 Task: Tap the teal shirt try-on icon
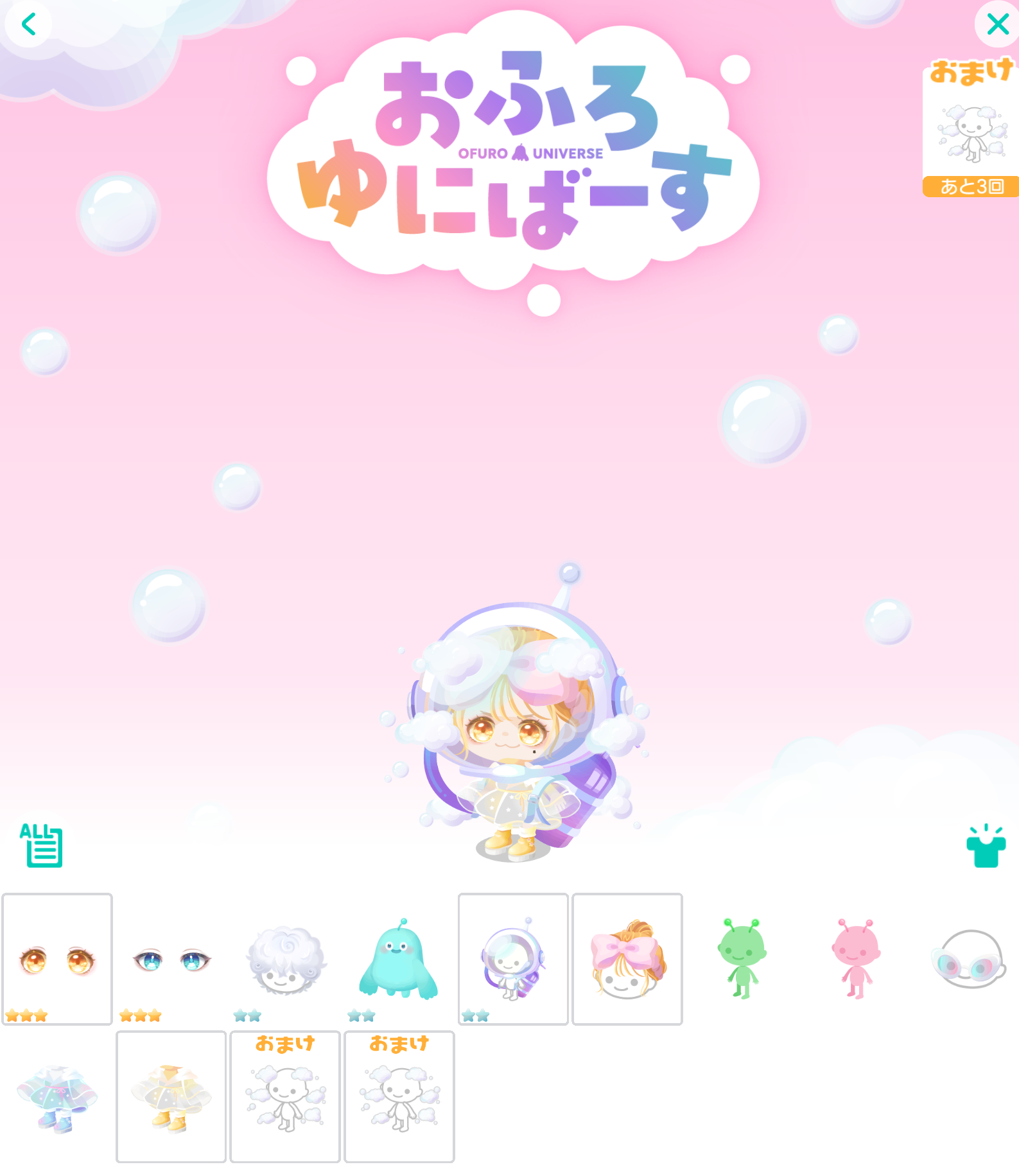pyautogui.click(x=986, y=847)
